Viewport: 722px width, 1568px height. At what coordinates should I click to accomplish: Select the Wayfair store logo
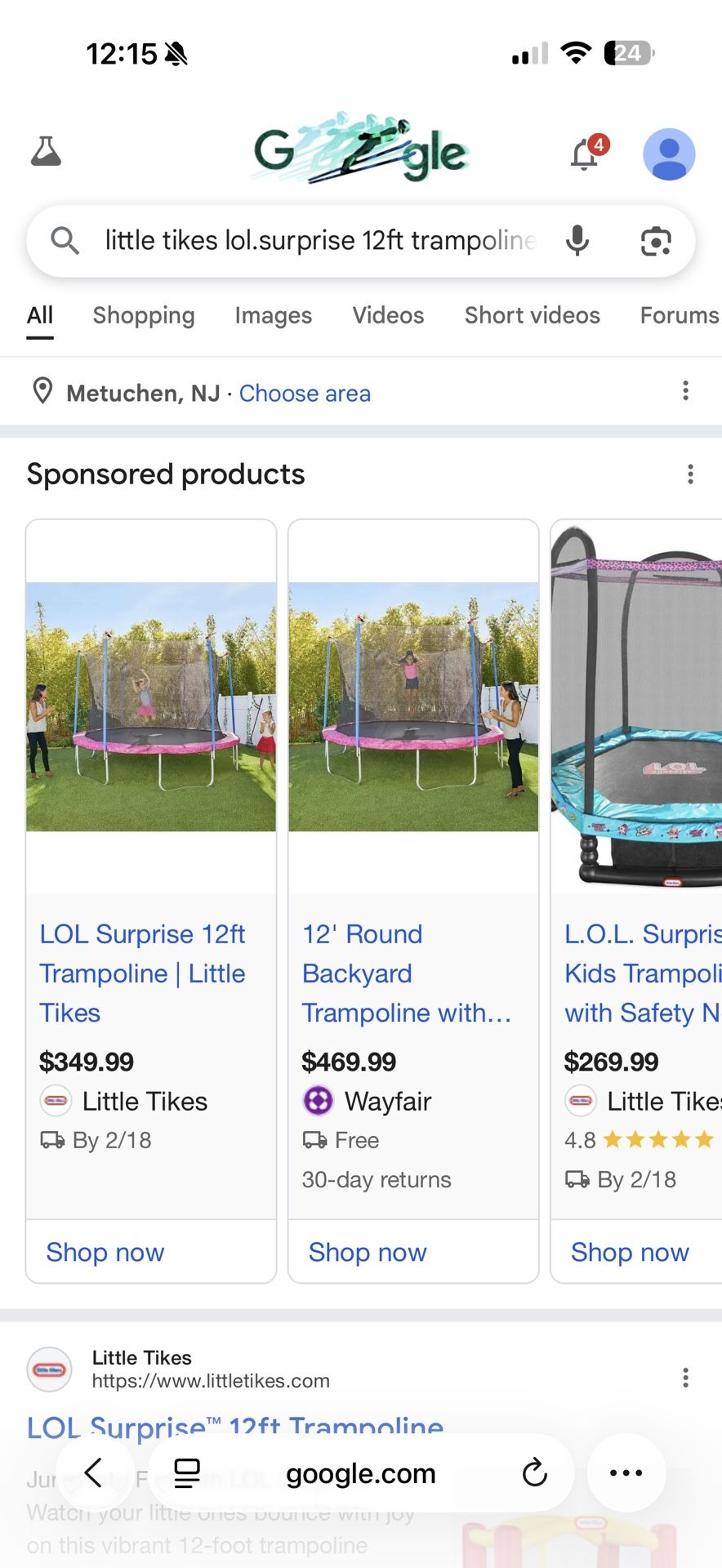318,1101
